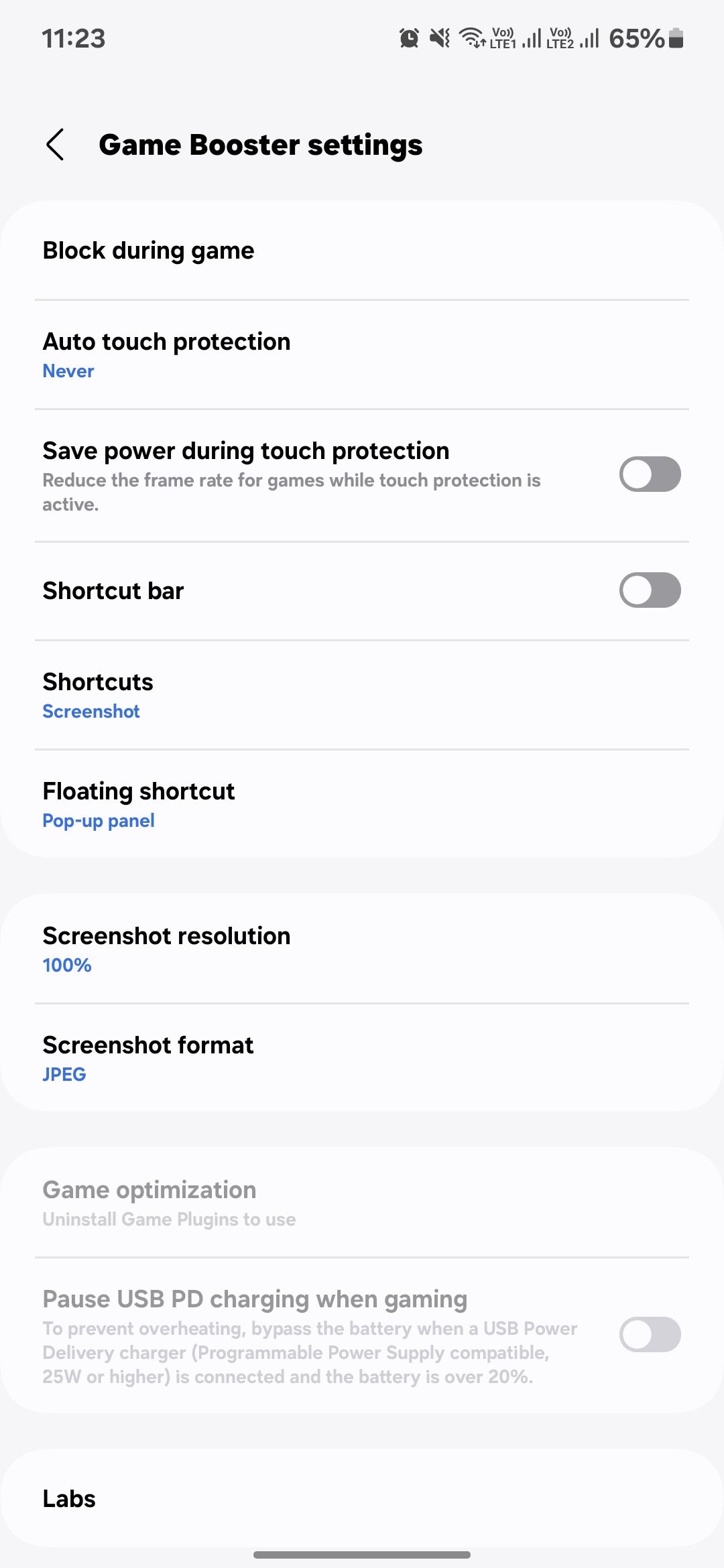Click the back arrow to exit settings
This screenshot has height=1568, width=724.
point(56,145)
